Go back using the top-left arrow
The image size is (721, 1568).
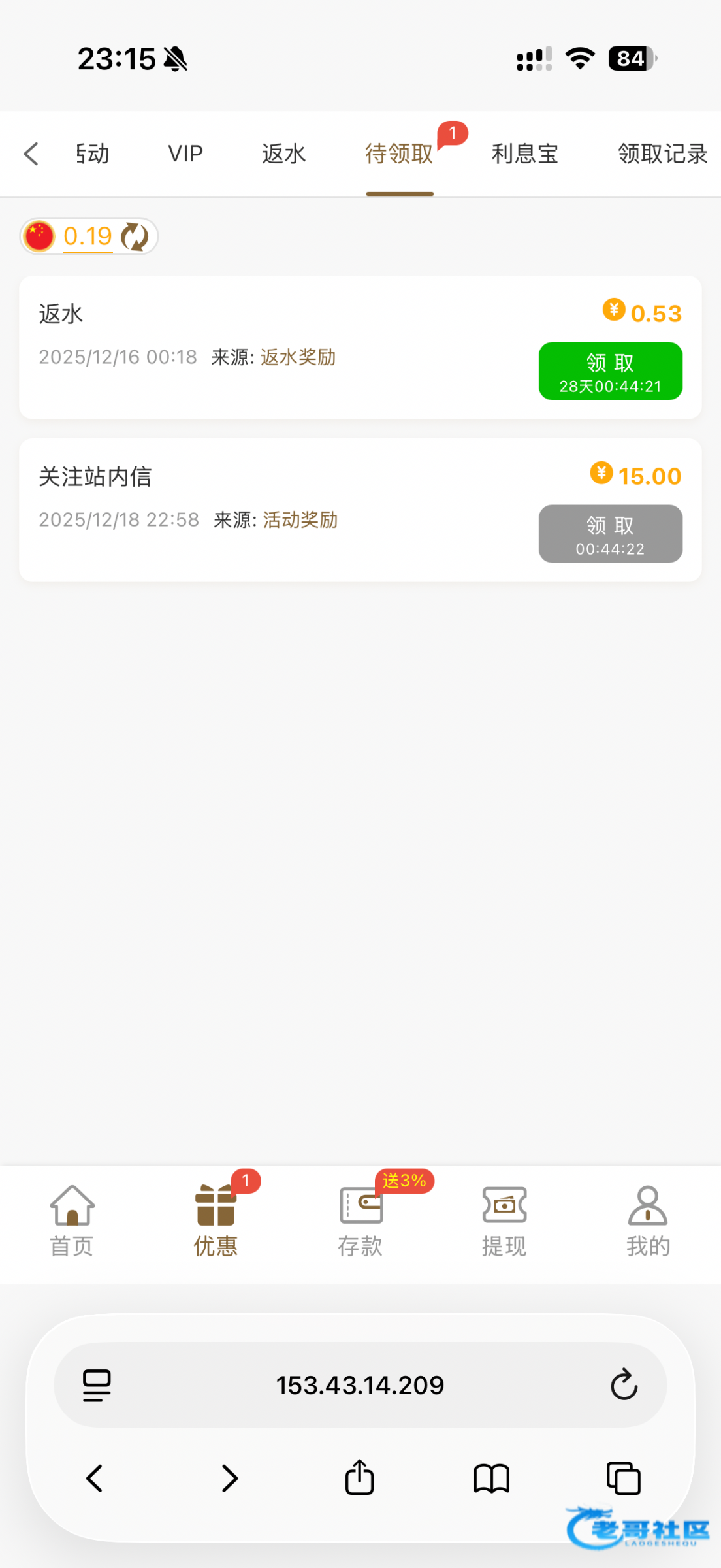click(31, 154)
